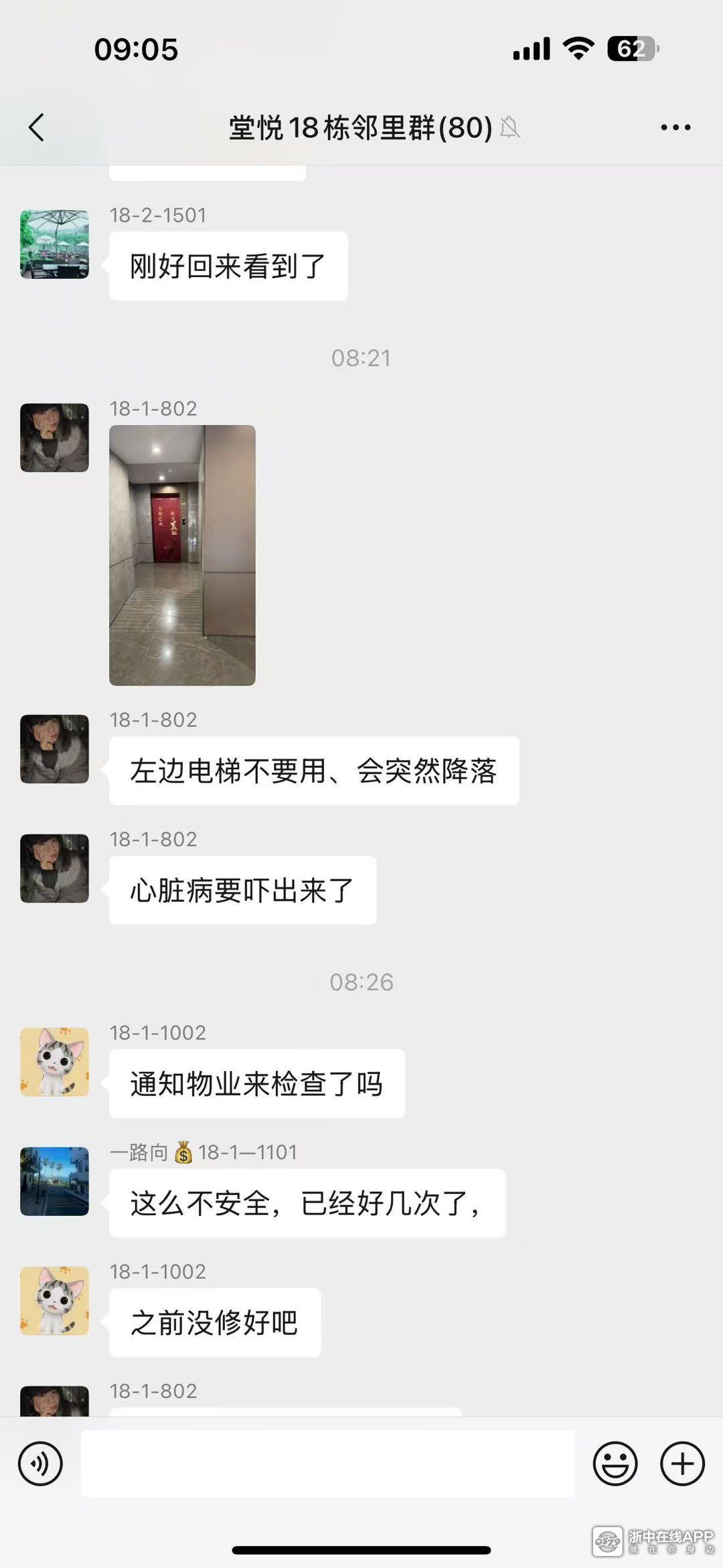
Task: Open the plus attachments menu
Action: pos(682,1464)
